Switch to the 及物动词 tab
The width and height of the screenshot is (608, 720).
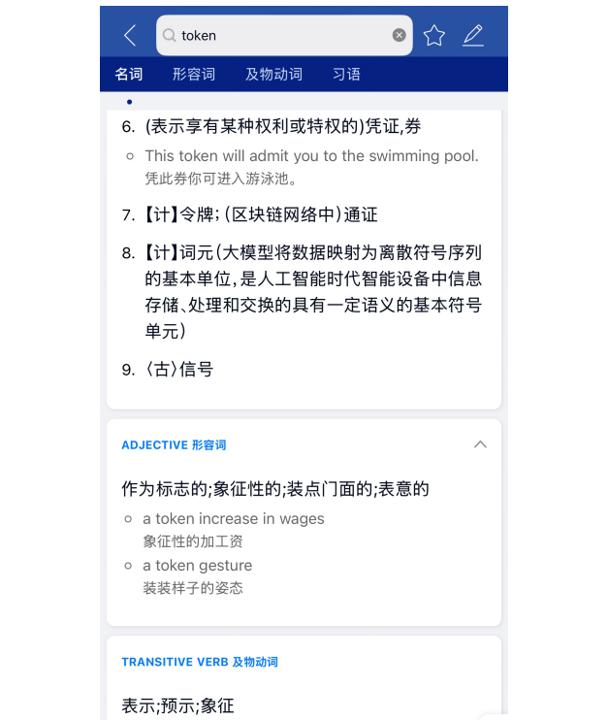(x=273, y=74)
